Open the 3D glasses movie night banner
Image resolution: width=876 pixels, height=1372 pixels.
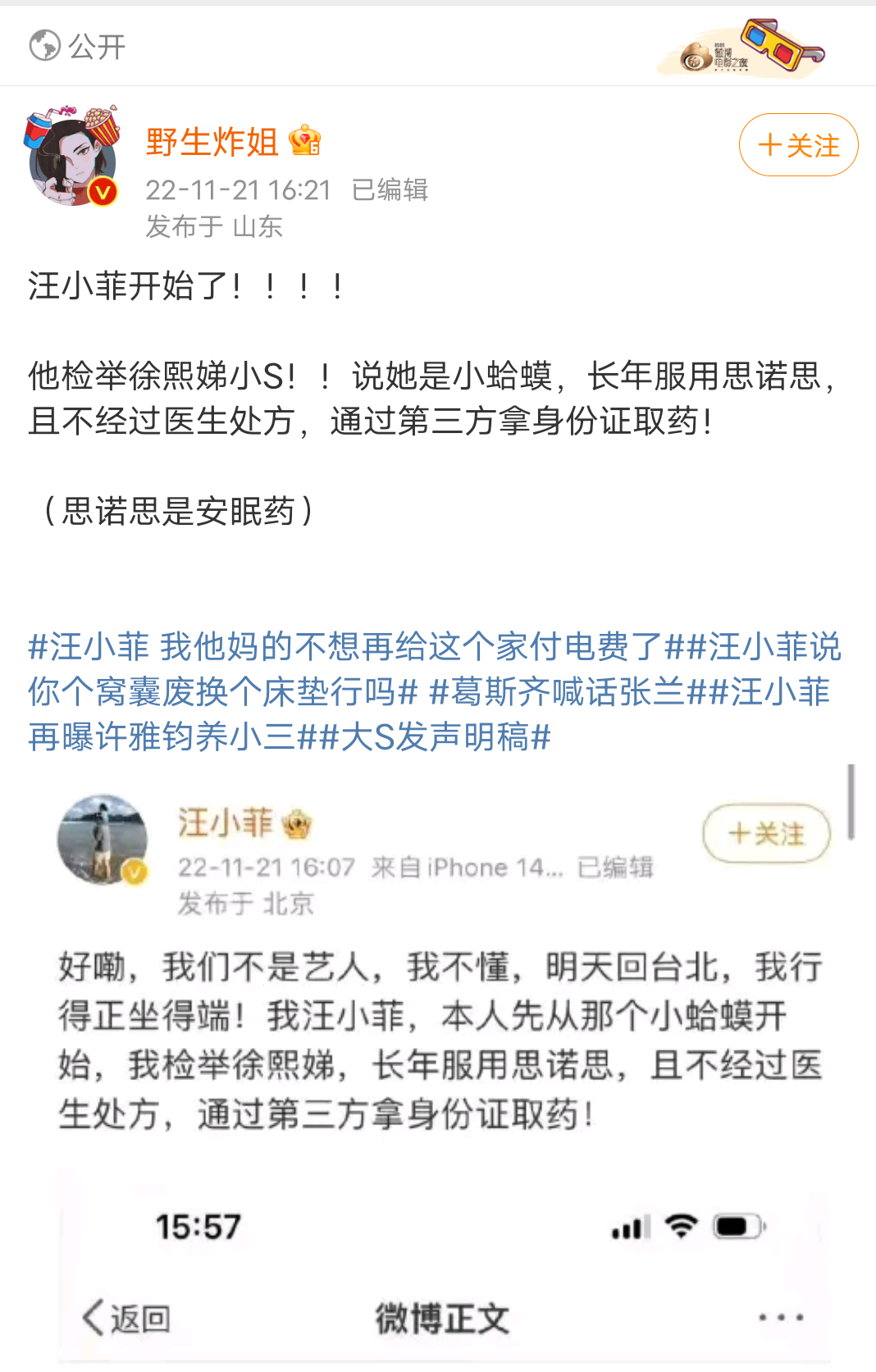pos(743,48)
